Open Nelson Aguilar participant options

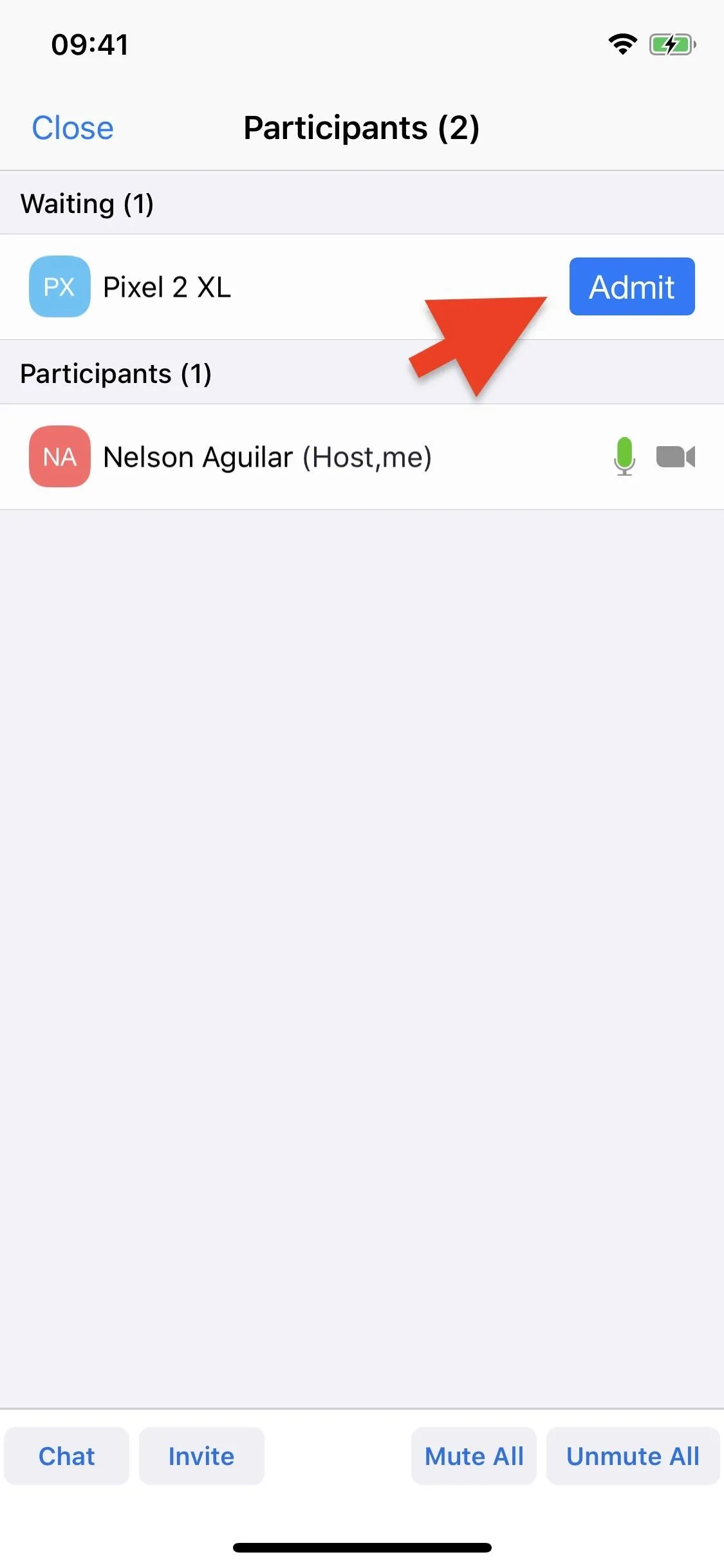coord(362,457)
